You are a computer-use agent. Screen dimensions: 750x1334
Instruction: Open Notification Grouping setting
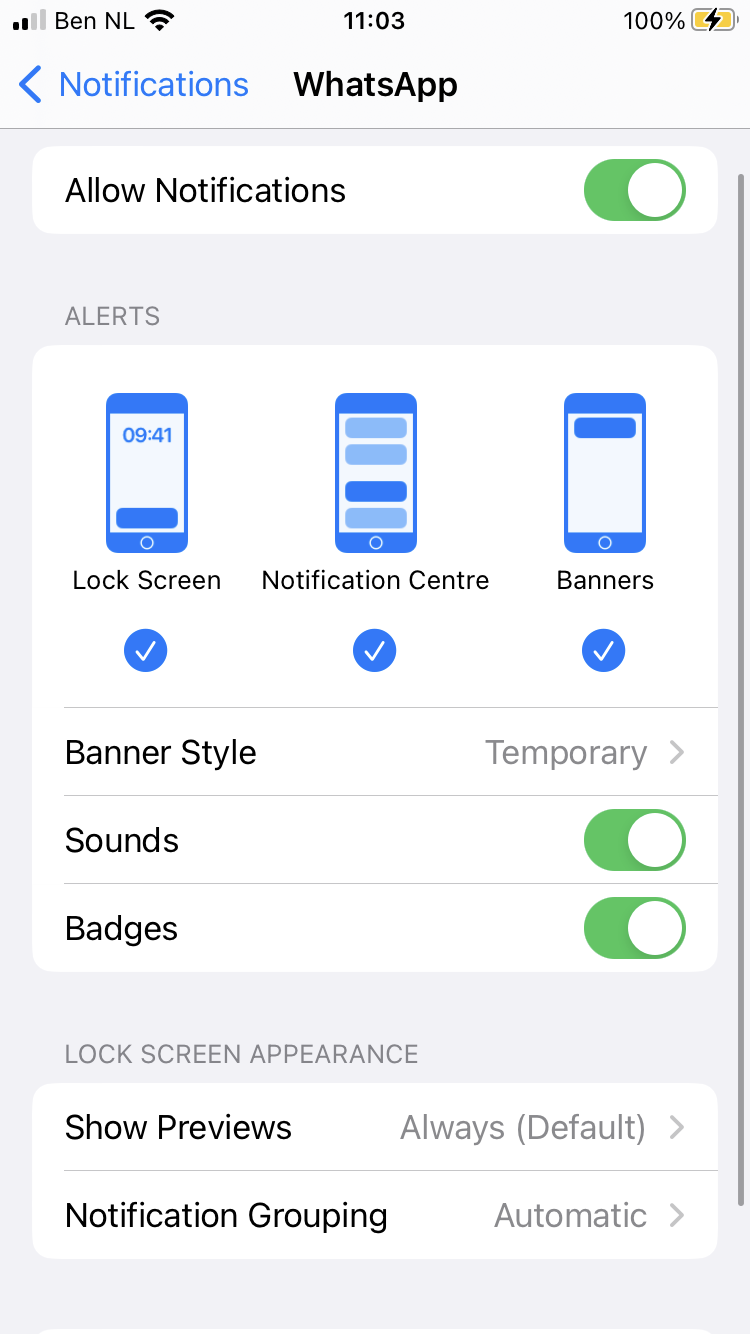pyautogui.click(x=375, y=1215)
